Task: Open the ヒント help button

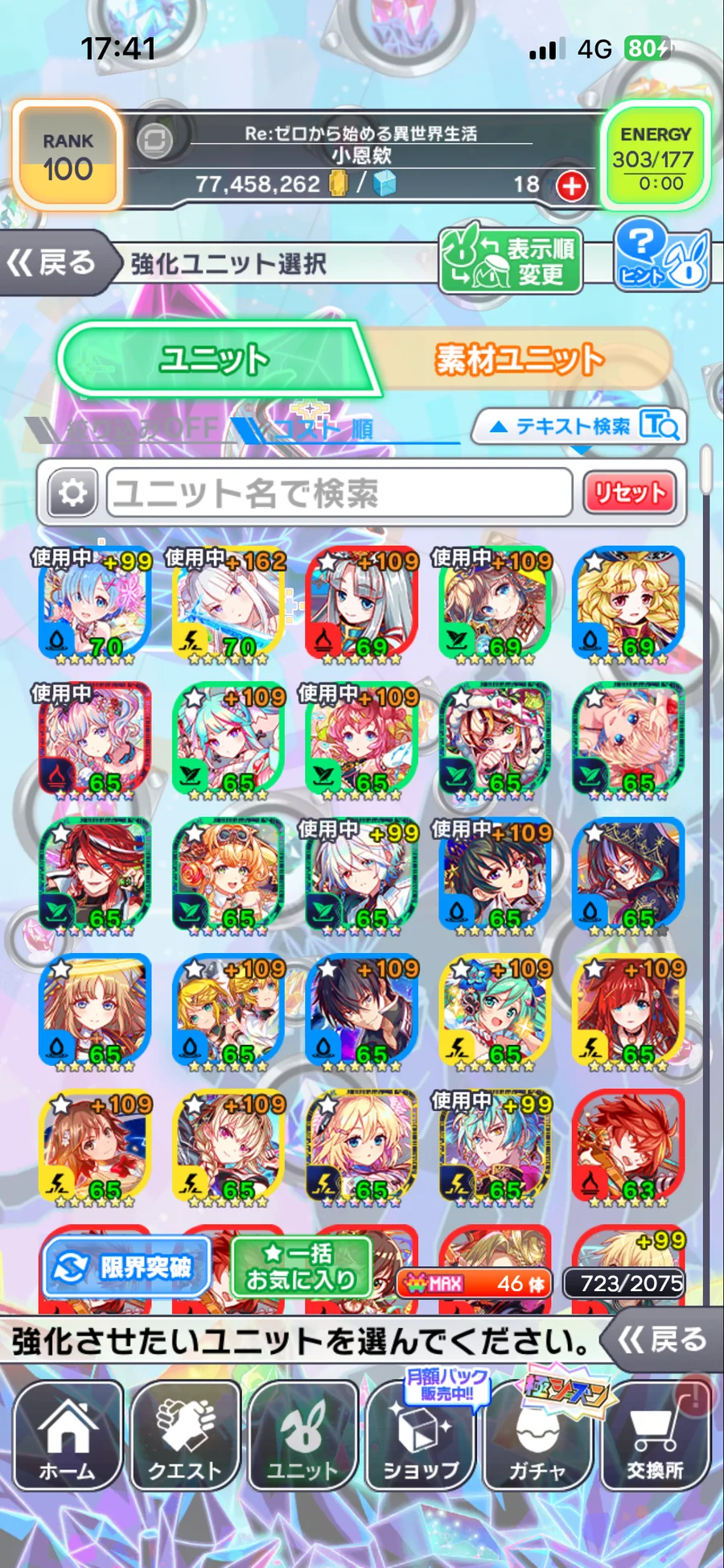Action: (x=660, y=256)
